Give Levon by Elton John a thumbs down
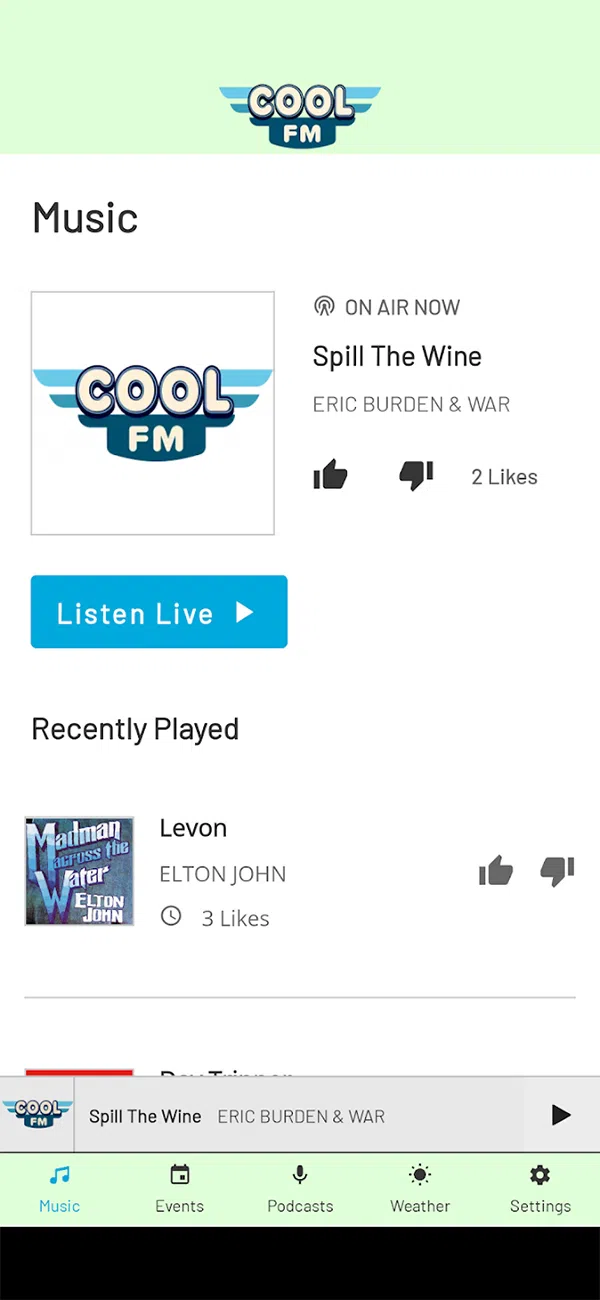The image size is (600, 1300). [x=557, y=871]
